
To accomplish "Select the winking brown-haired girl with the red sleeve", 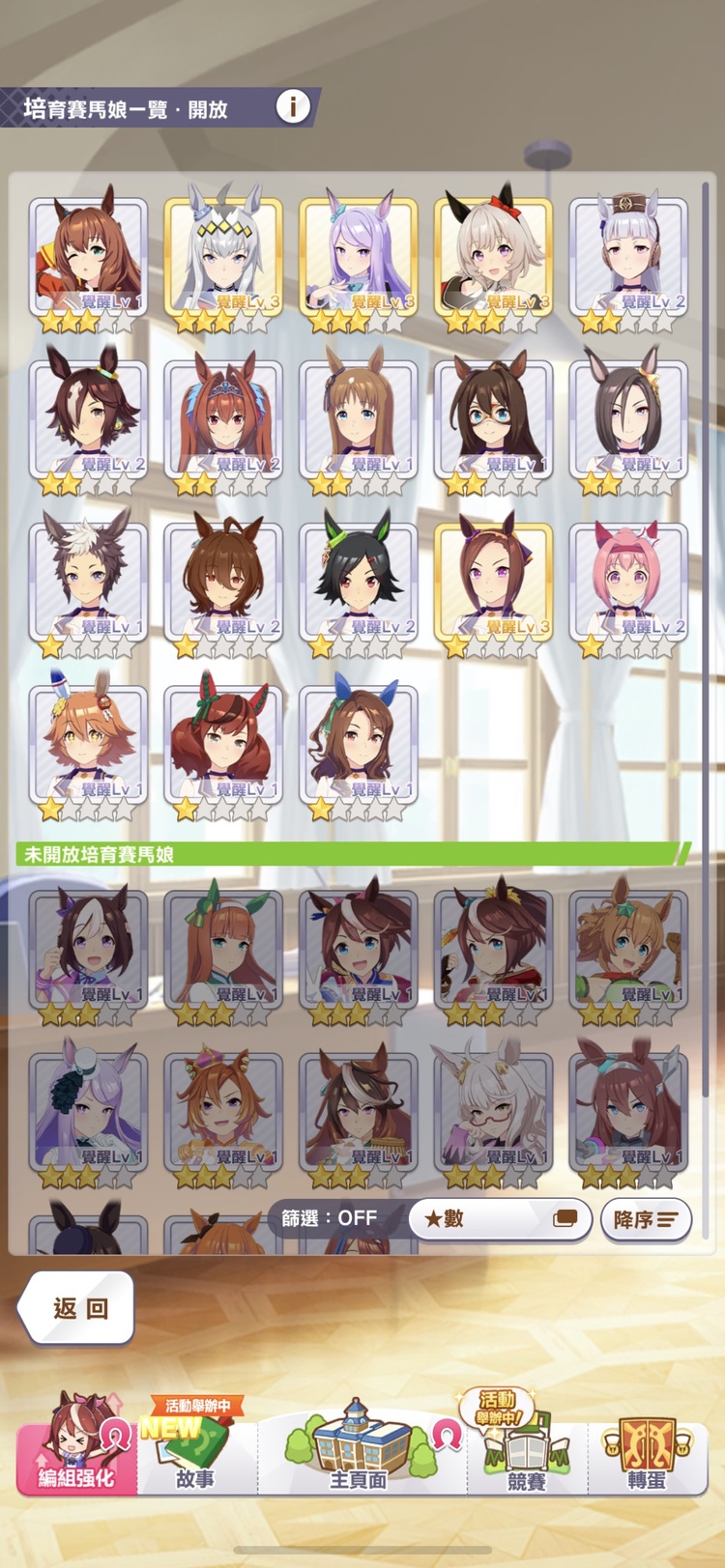I will pos(89,256).
